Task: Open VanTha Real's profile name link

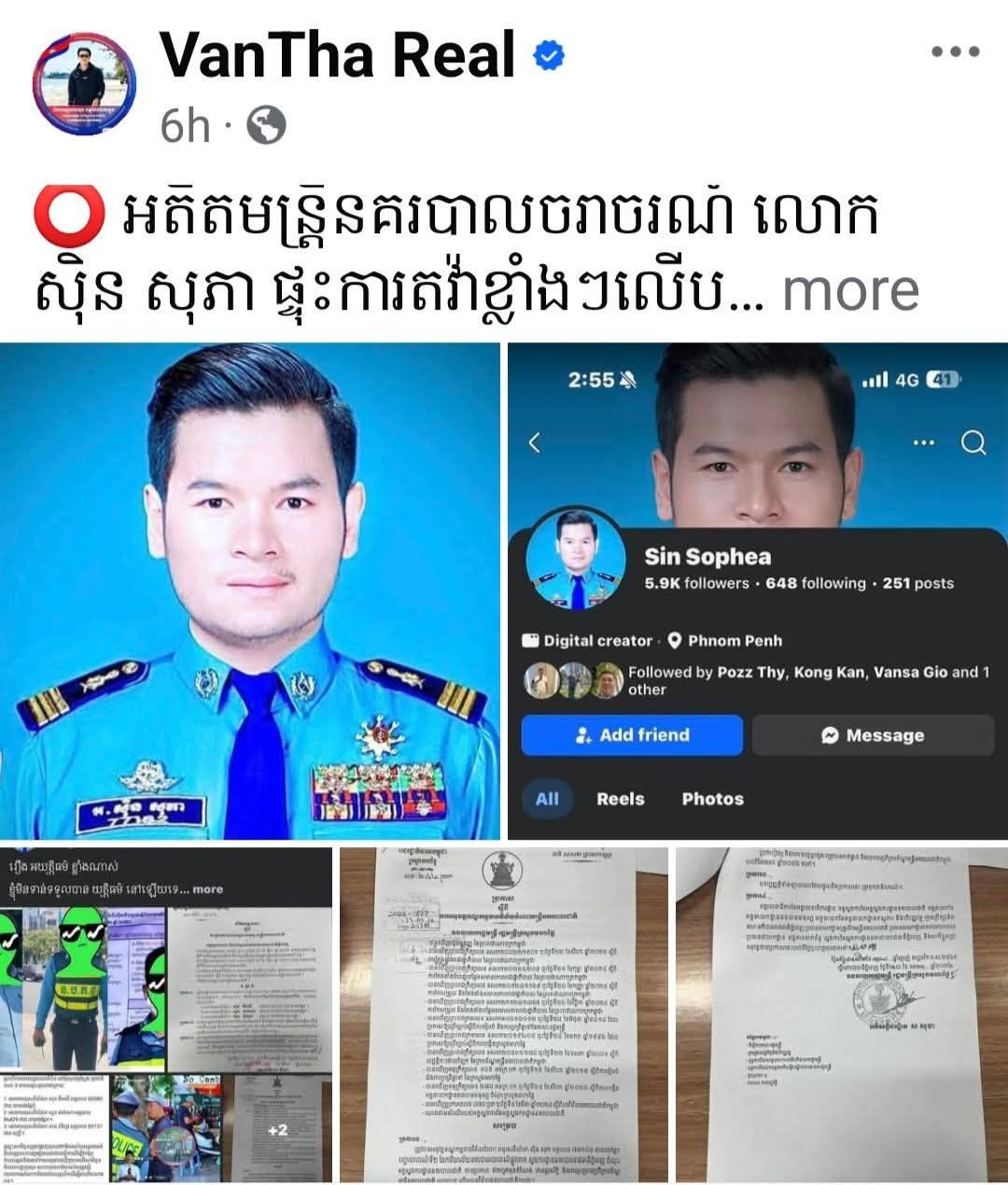Action: [x=338, y=56]
